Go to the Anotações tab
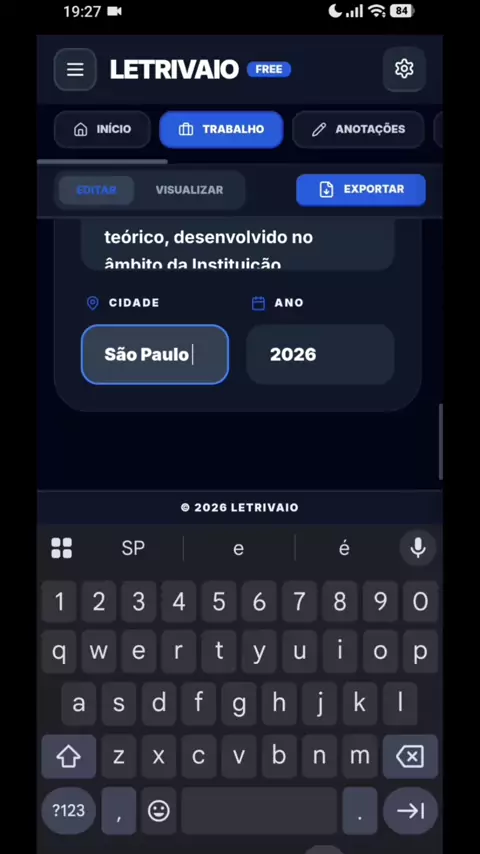 coord(358,129)
